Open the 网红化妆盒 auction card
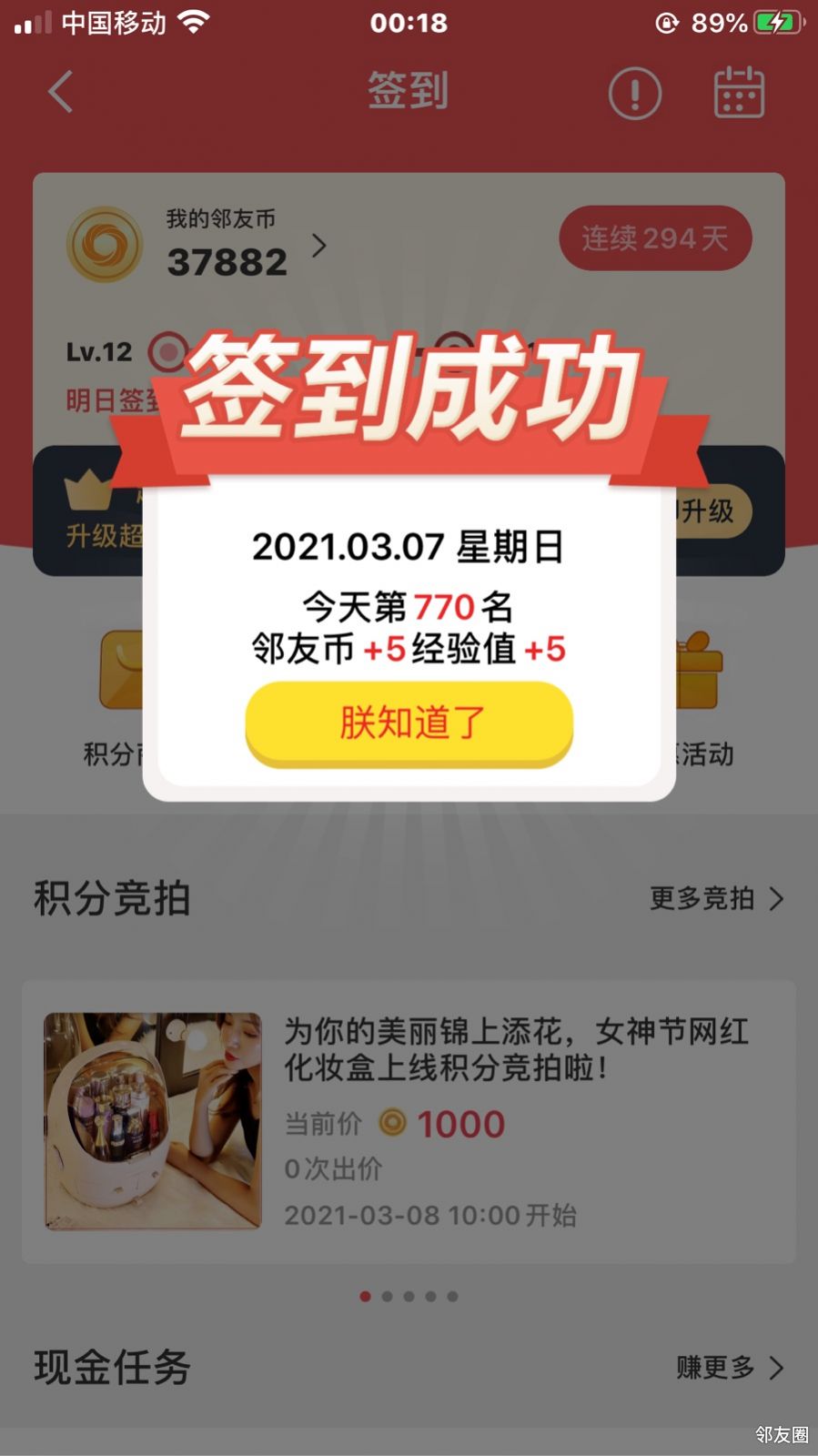818x1456 pixels. [x=409, y=1121]
